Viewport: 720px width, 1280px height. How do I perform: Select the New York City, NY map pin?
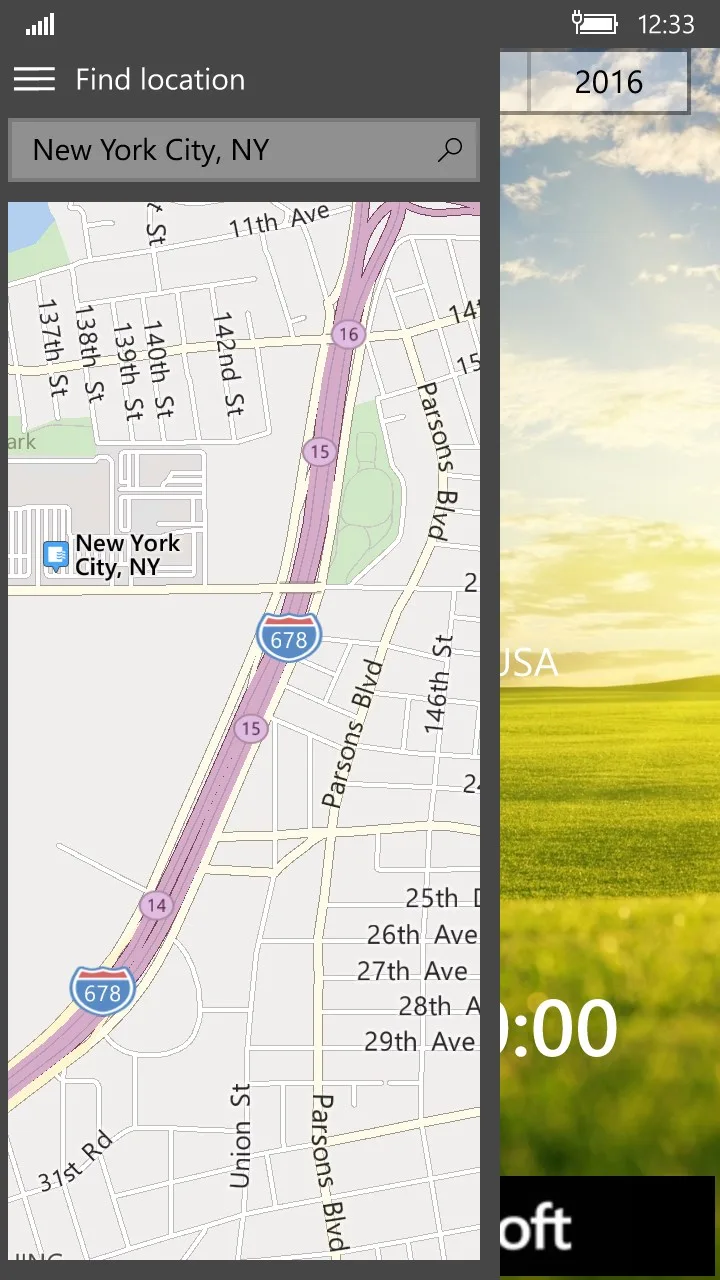pos(56,555)
